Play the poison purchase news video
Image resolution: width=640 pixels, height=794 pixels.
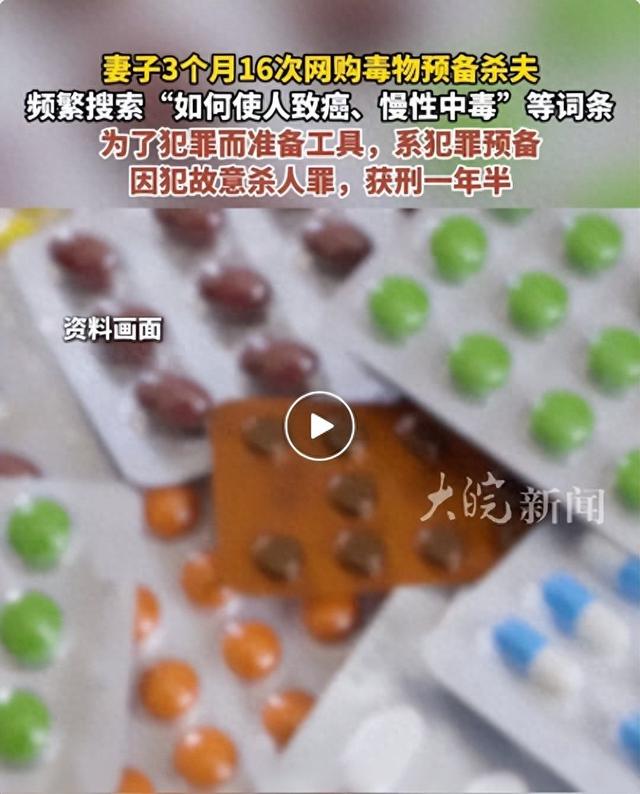coord(320,426)
